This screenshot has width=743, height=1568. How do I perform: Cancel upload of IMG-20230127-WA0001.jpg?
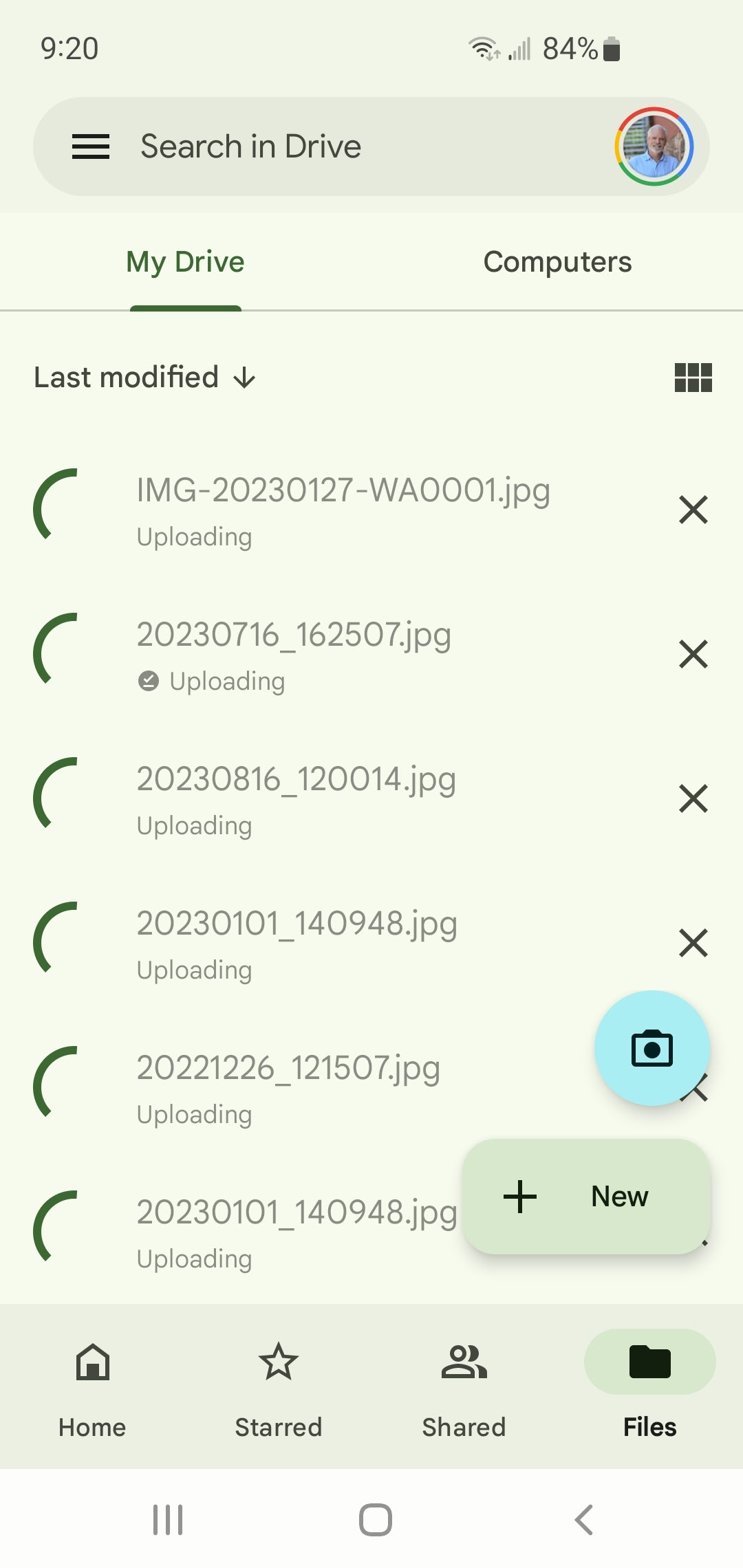click(x=693, y=510)
